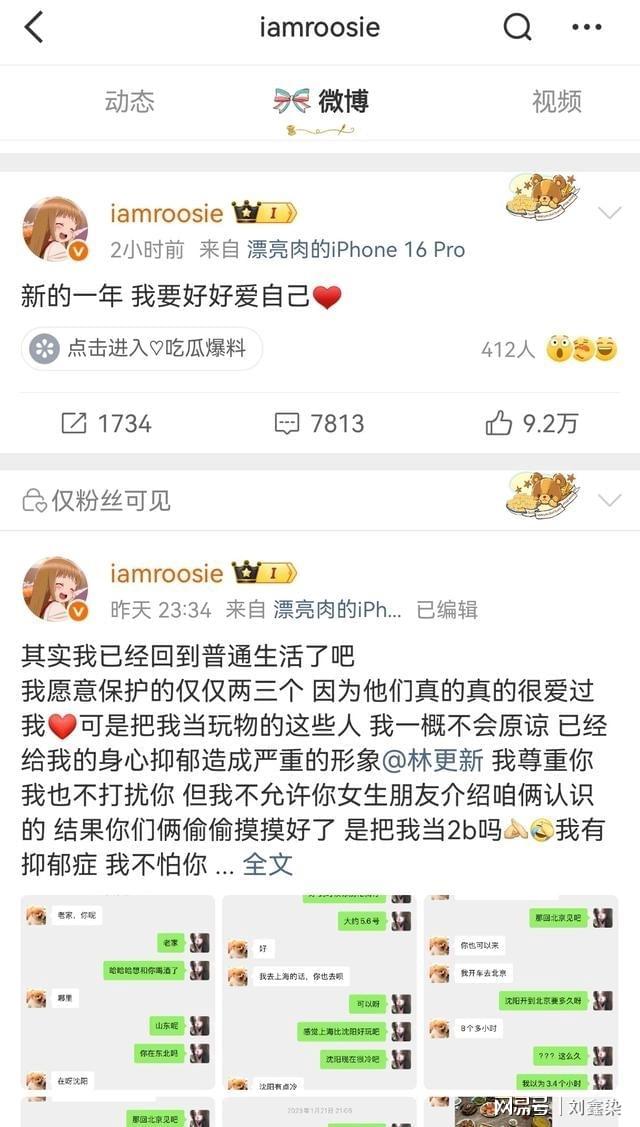This screenshot has height=1127, width=640.
Task: Open the chat screenshot showing 老家，你呢
Action: coord(118,991)
